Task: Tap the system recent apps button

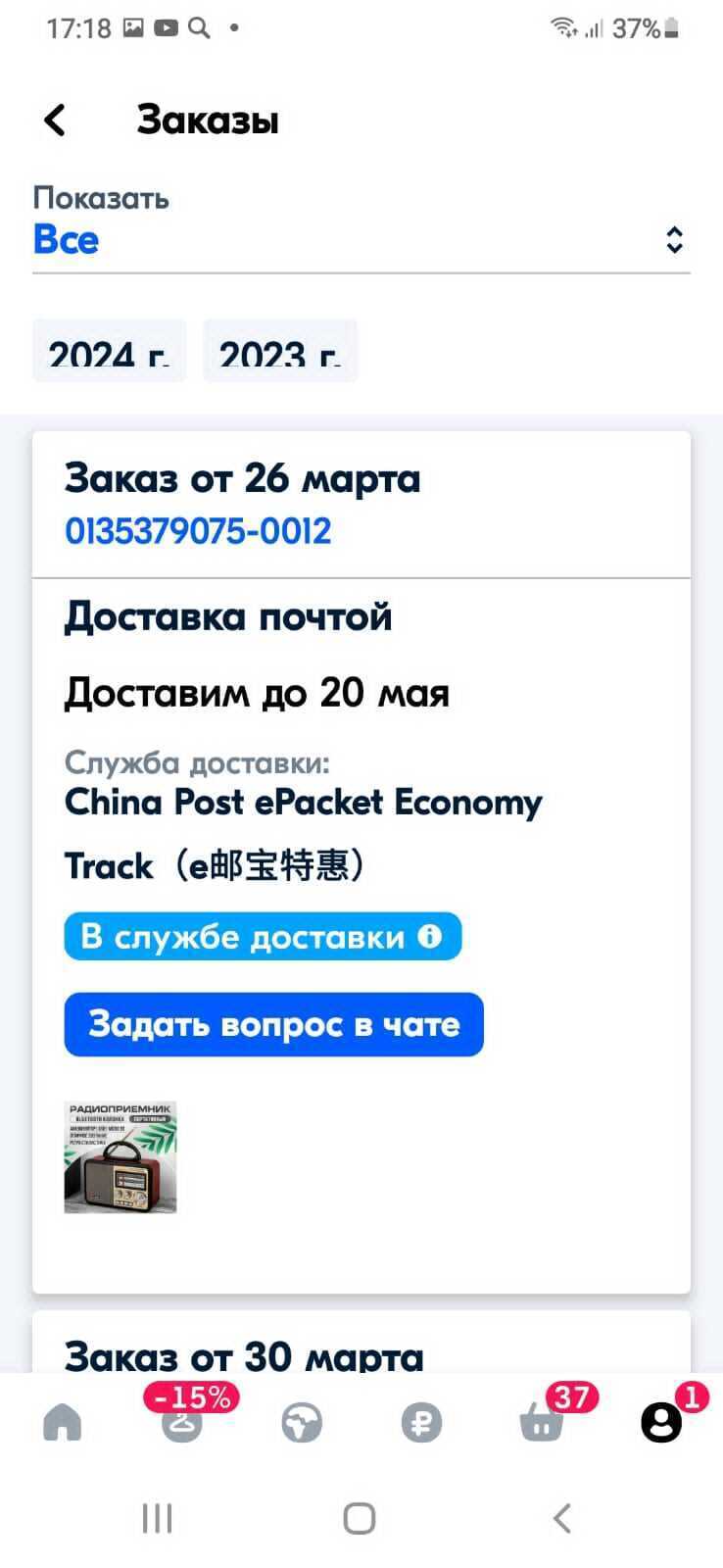Action: pyautogui.click(x=157, y=1518)
